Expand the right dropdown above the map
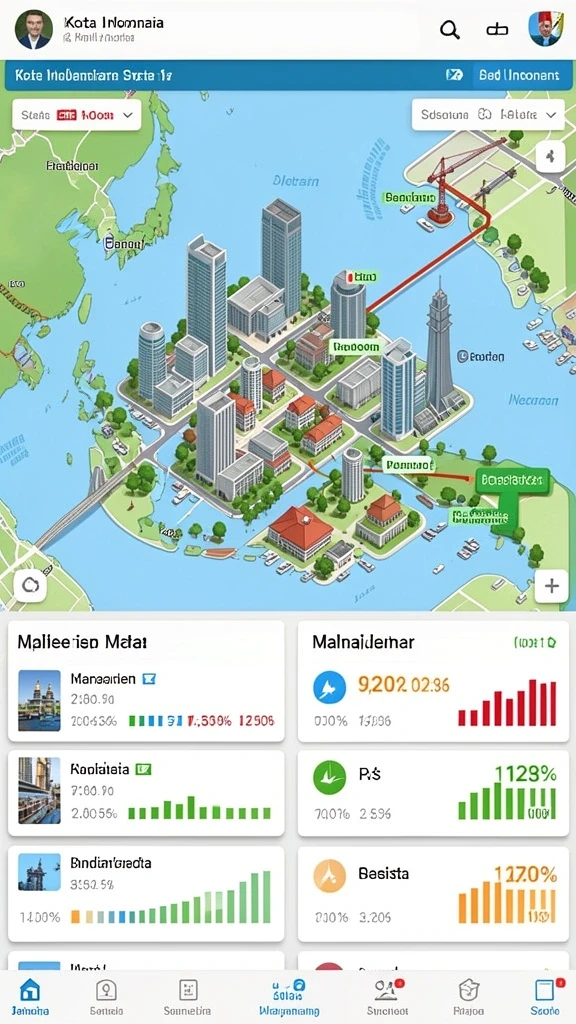The image size is (576, 1024). pos(488,115)
